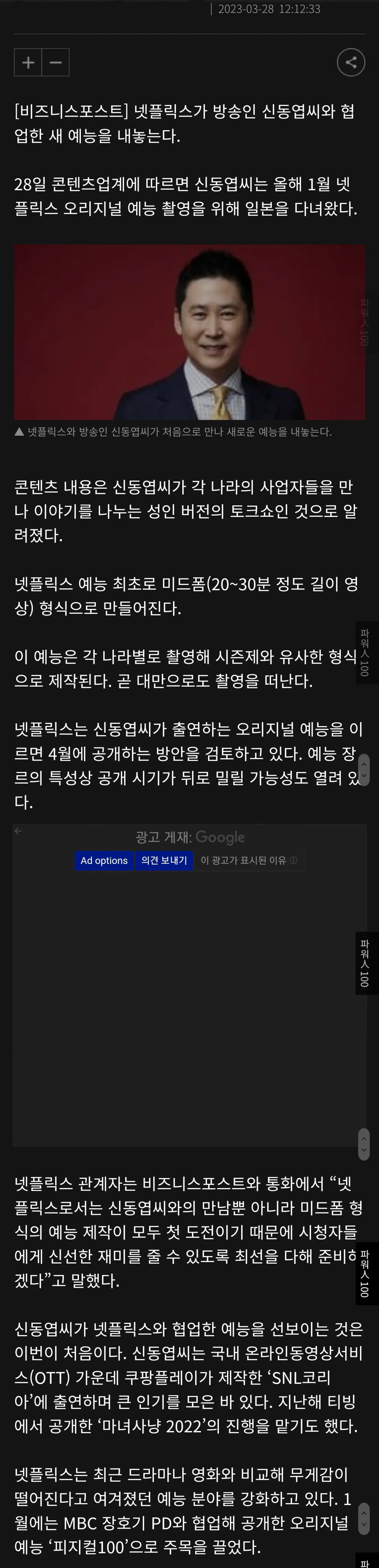The image size is (379, 1568).
Task: Open 이 광고가 표시된 이유 info
Action: coord(248,860)
